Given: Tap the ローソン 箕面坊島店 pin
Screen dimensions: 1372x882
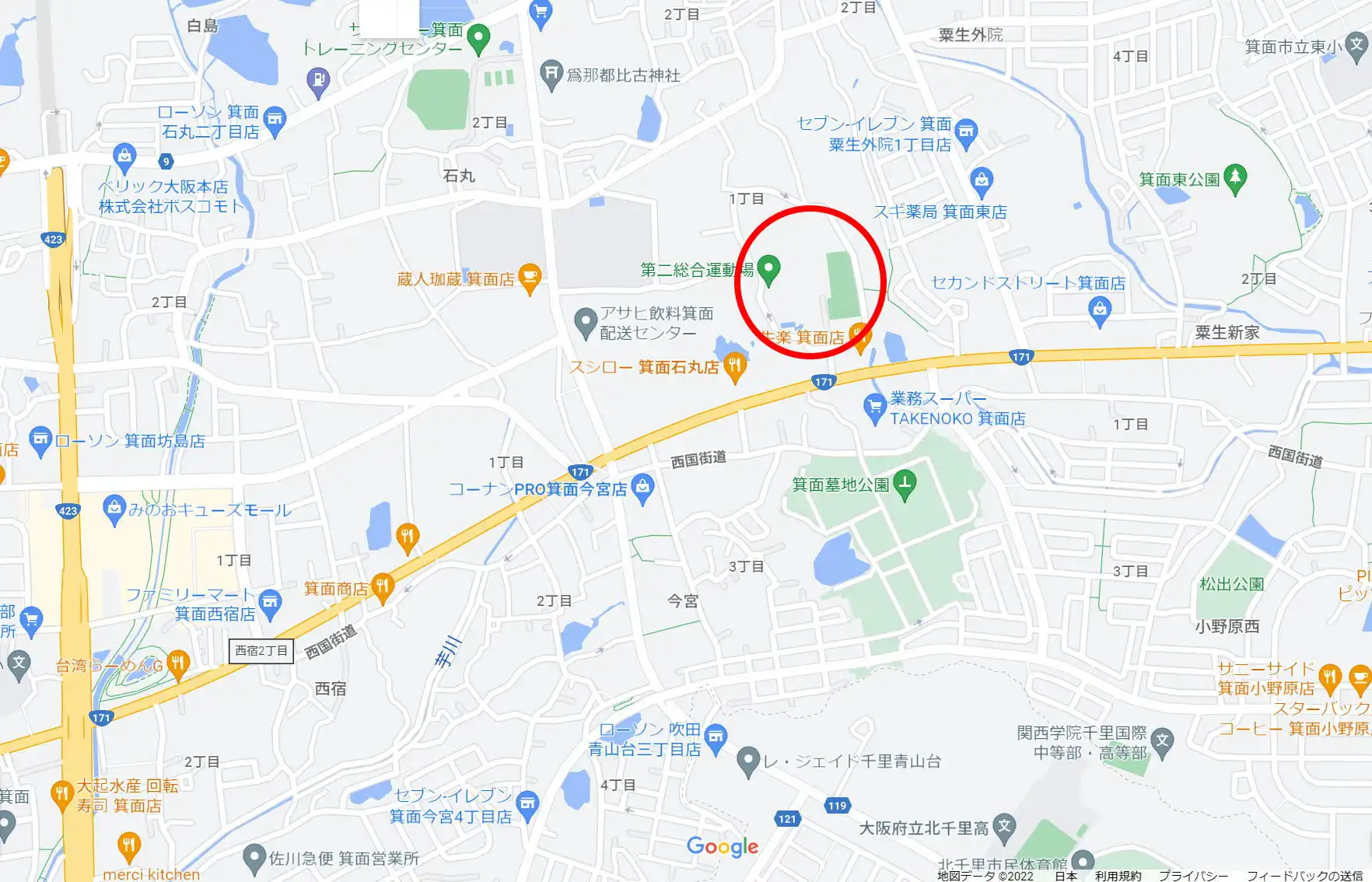Looking at the screenshot, I should click(x=40, y=440).
